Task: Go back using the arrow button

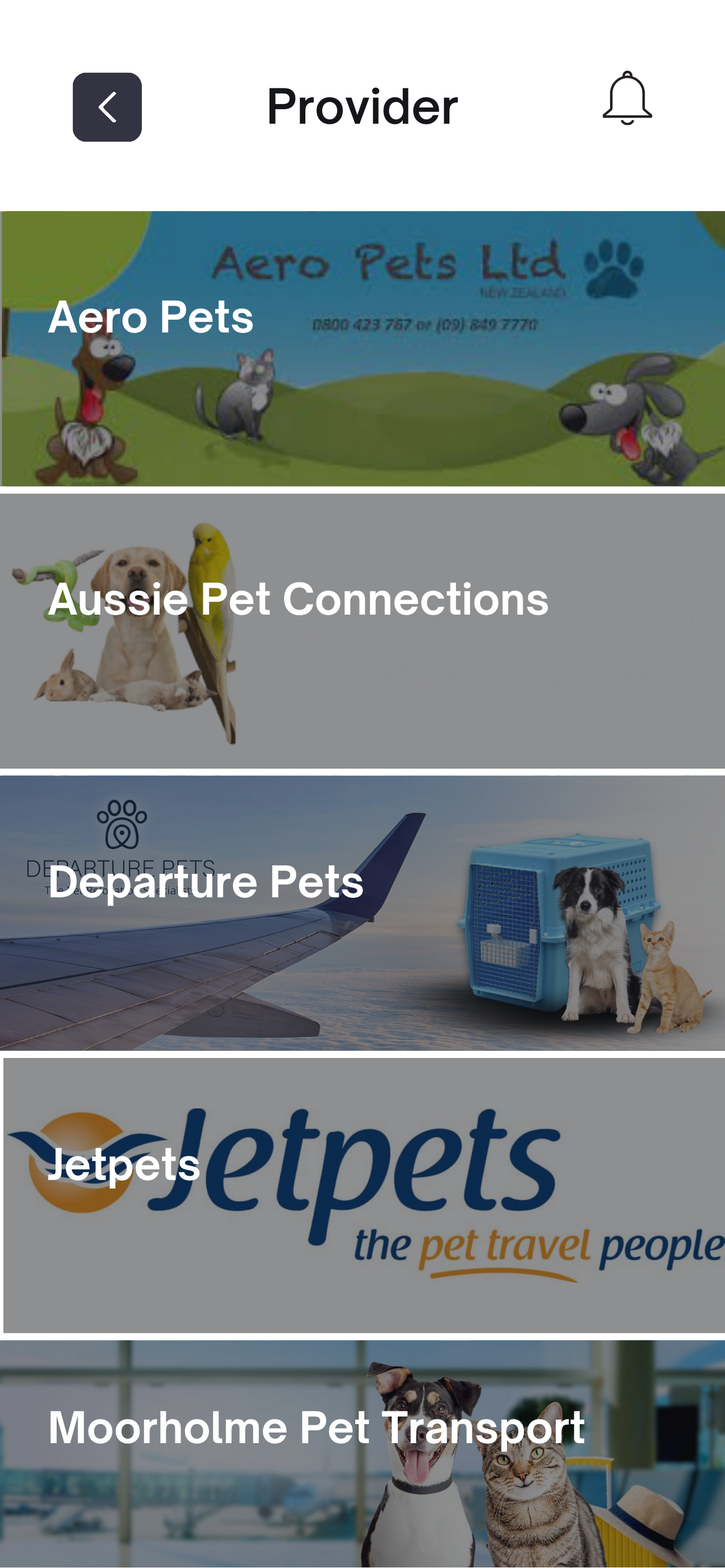Action: point(107,107)
